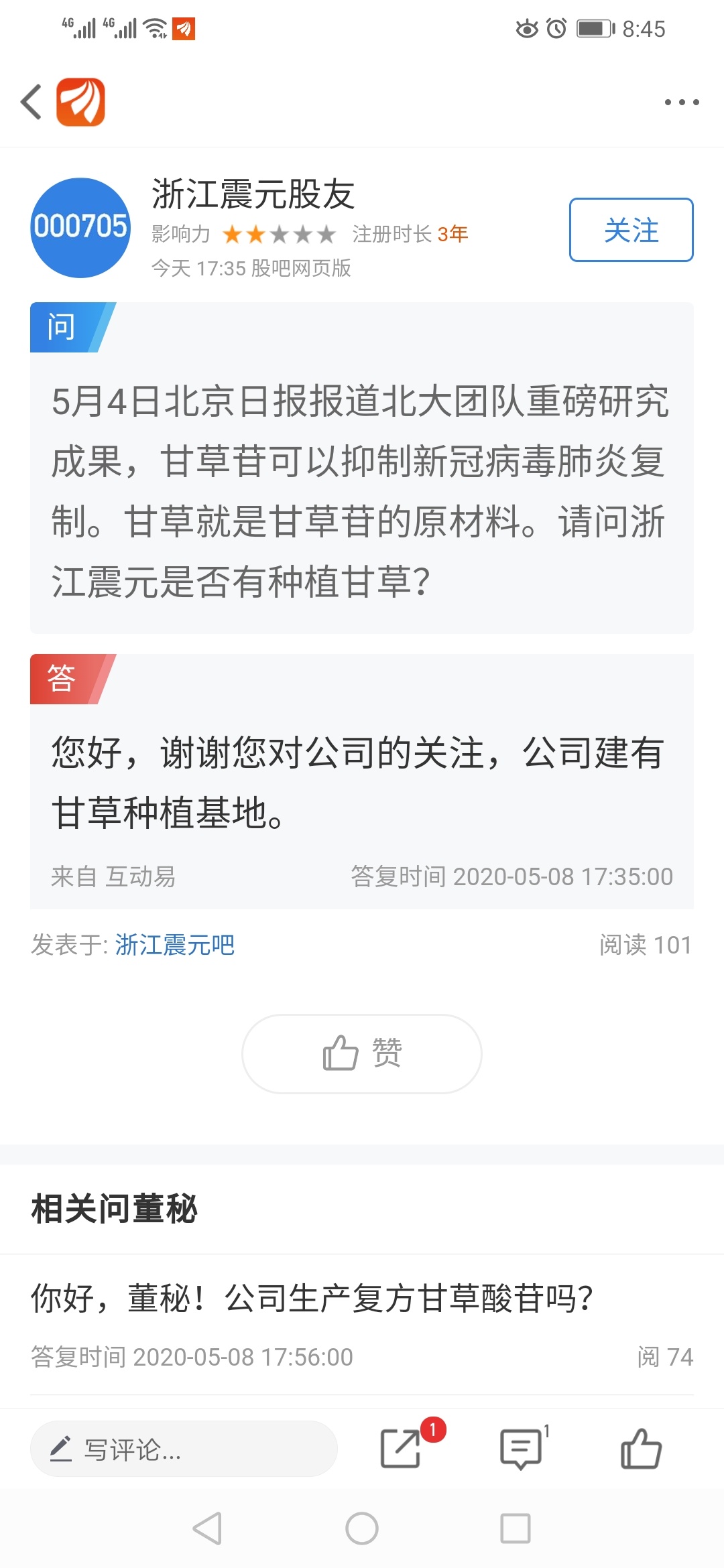
Task: Open the 浙江震元吧 forum link
Action: (x=175, y=945)
